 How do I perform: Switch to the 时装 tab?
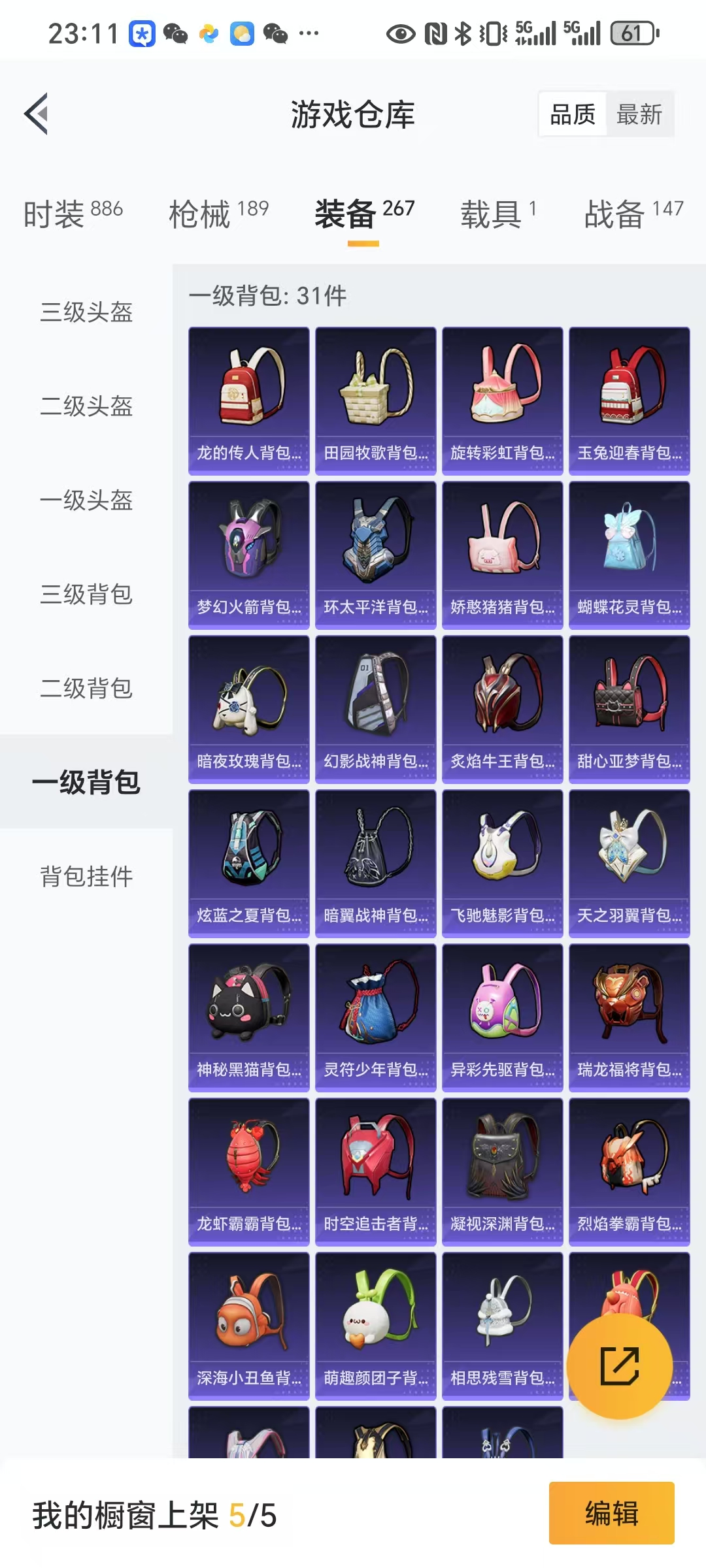(73, 214)
